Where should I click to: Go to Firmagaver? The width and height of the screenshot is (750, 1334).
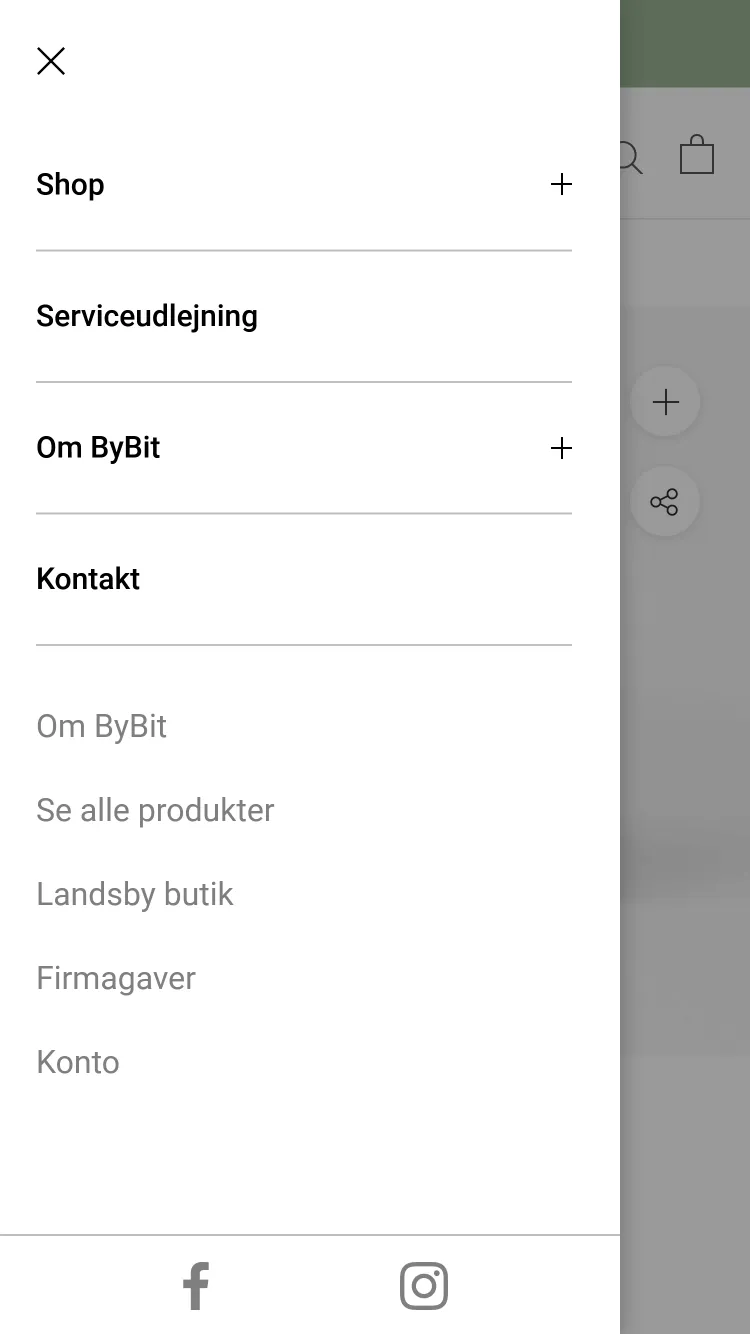(x=116, y=978)
